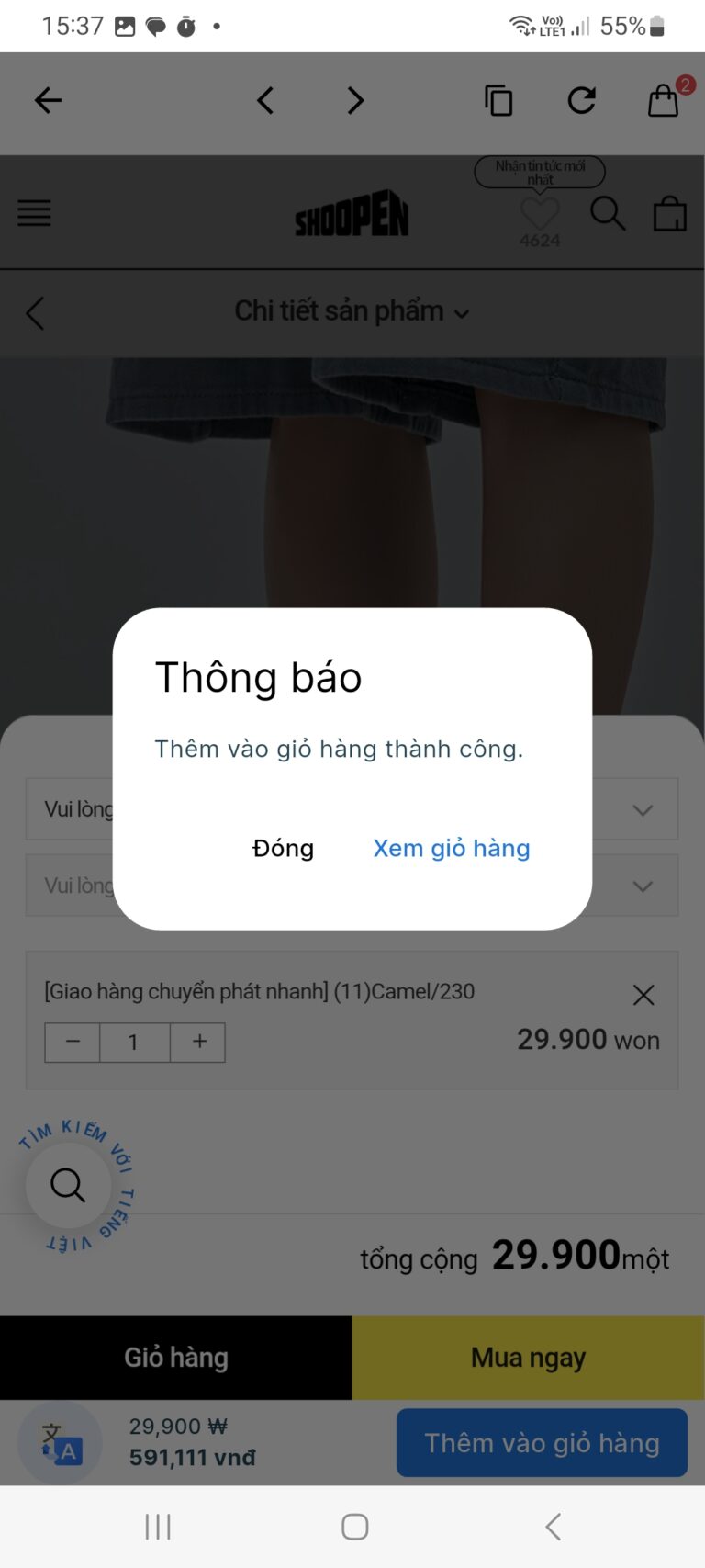Tap the blue Thêm vào giỏ hàng button

[542, 1442]
